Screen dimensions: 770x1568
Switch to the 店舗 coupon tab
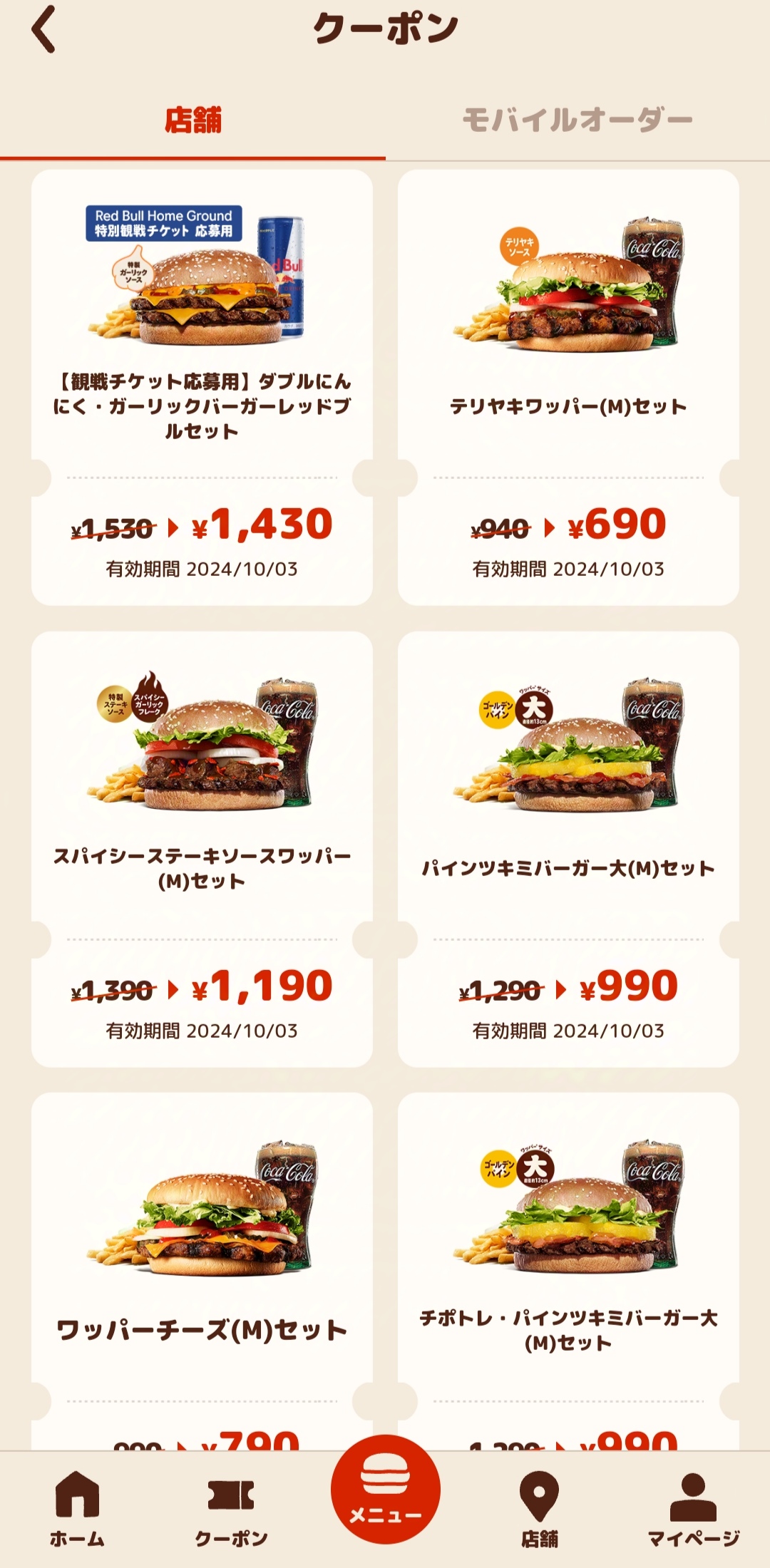point(192,120)
